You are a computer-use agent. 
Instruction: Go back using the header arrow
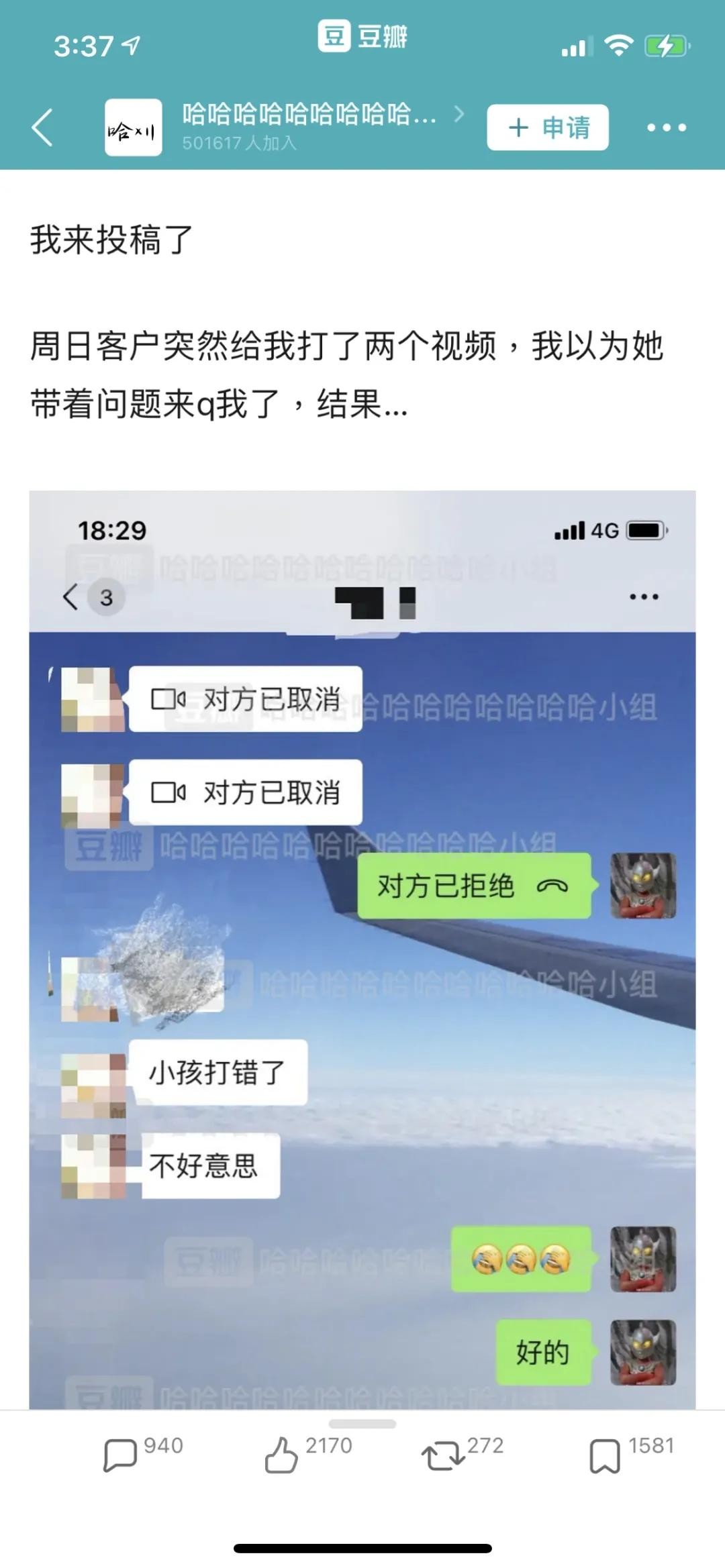point(42,127)
